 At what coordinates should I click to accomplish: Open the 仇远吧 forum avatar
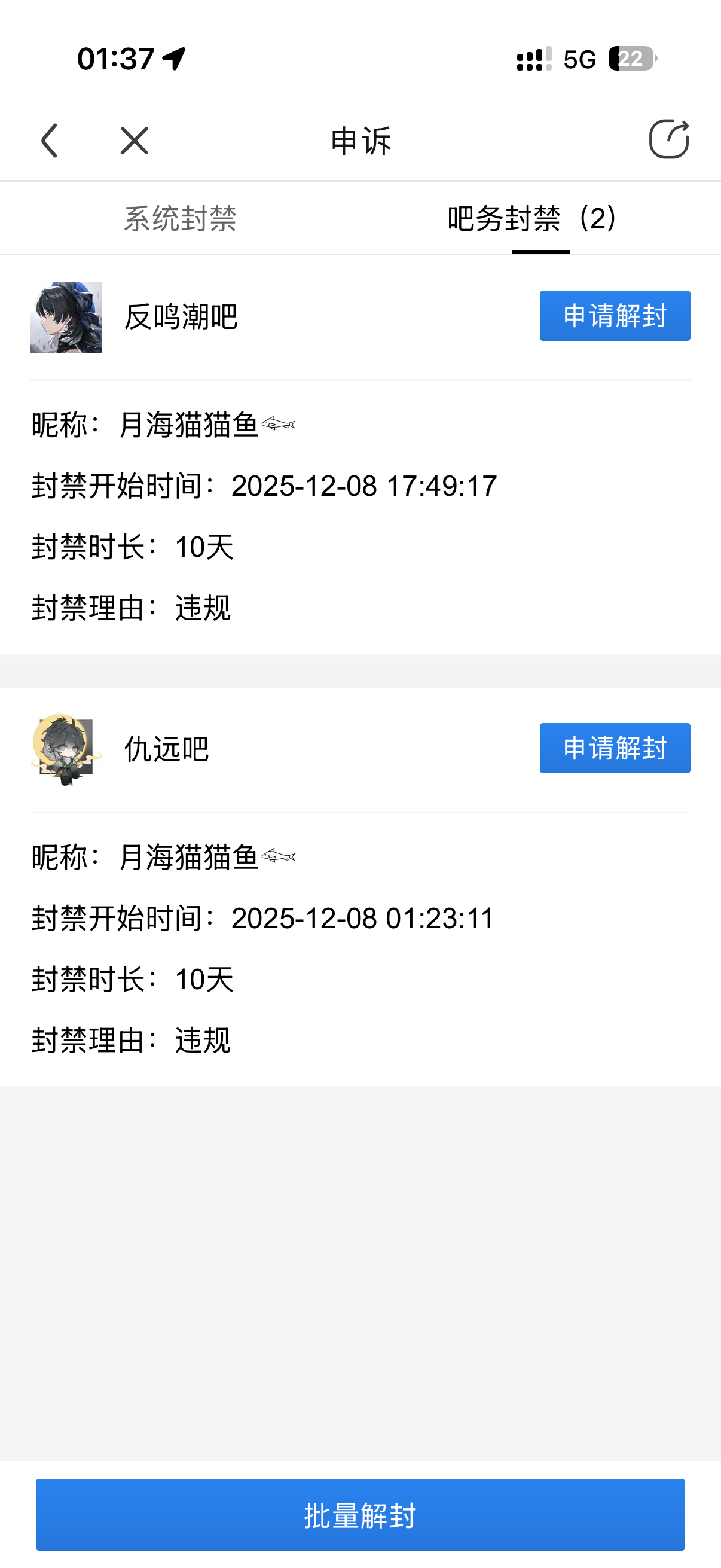[66, 749]
